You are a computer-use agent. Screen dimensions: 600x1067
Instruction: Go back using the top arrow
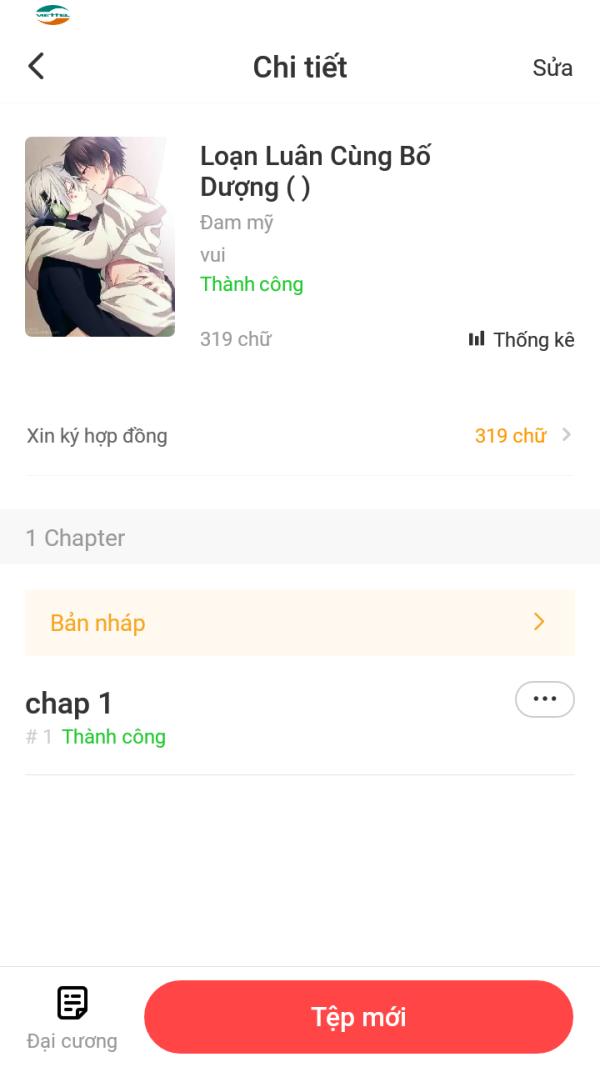pos(36,67)
